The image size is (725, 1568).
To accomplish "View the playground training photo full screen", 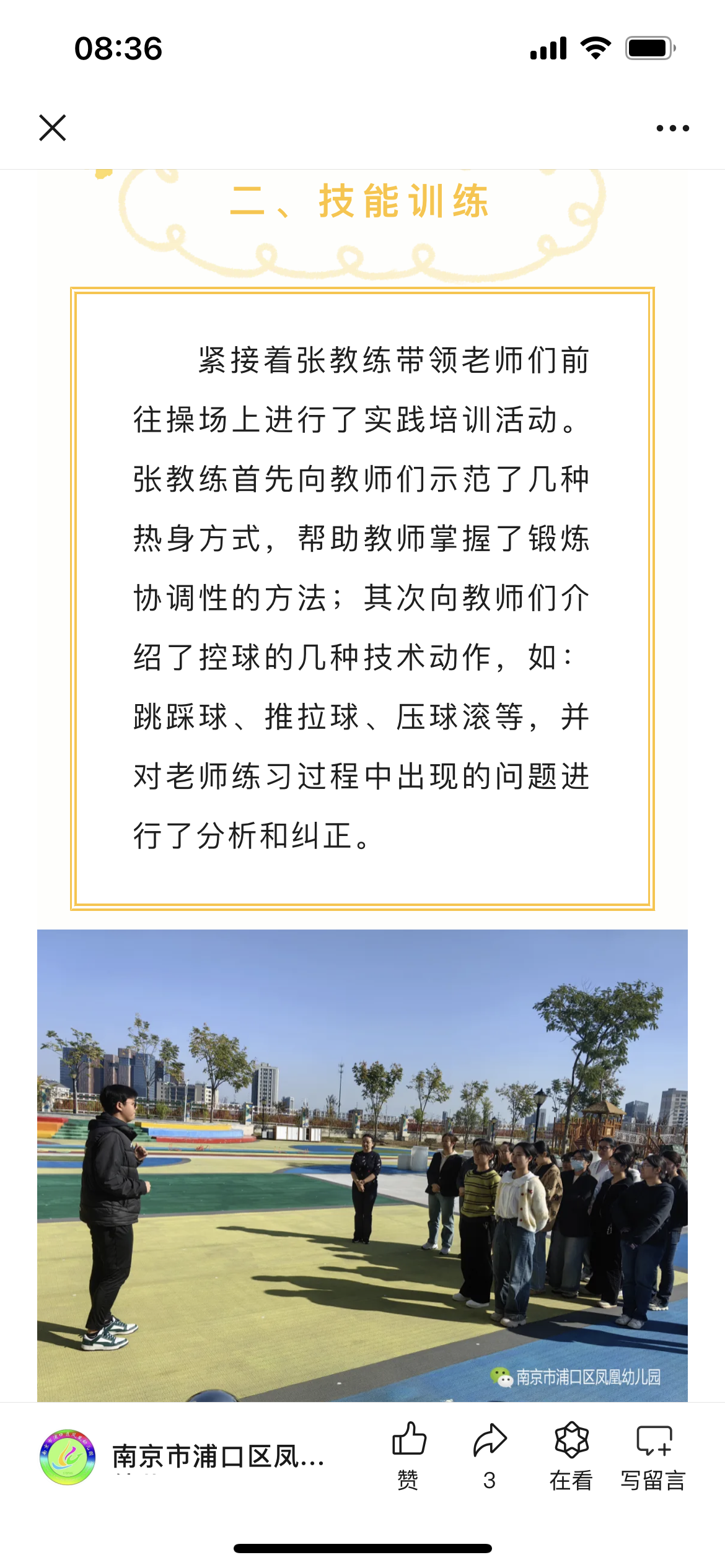I will point(362,1164).
